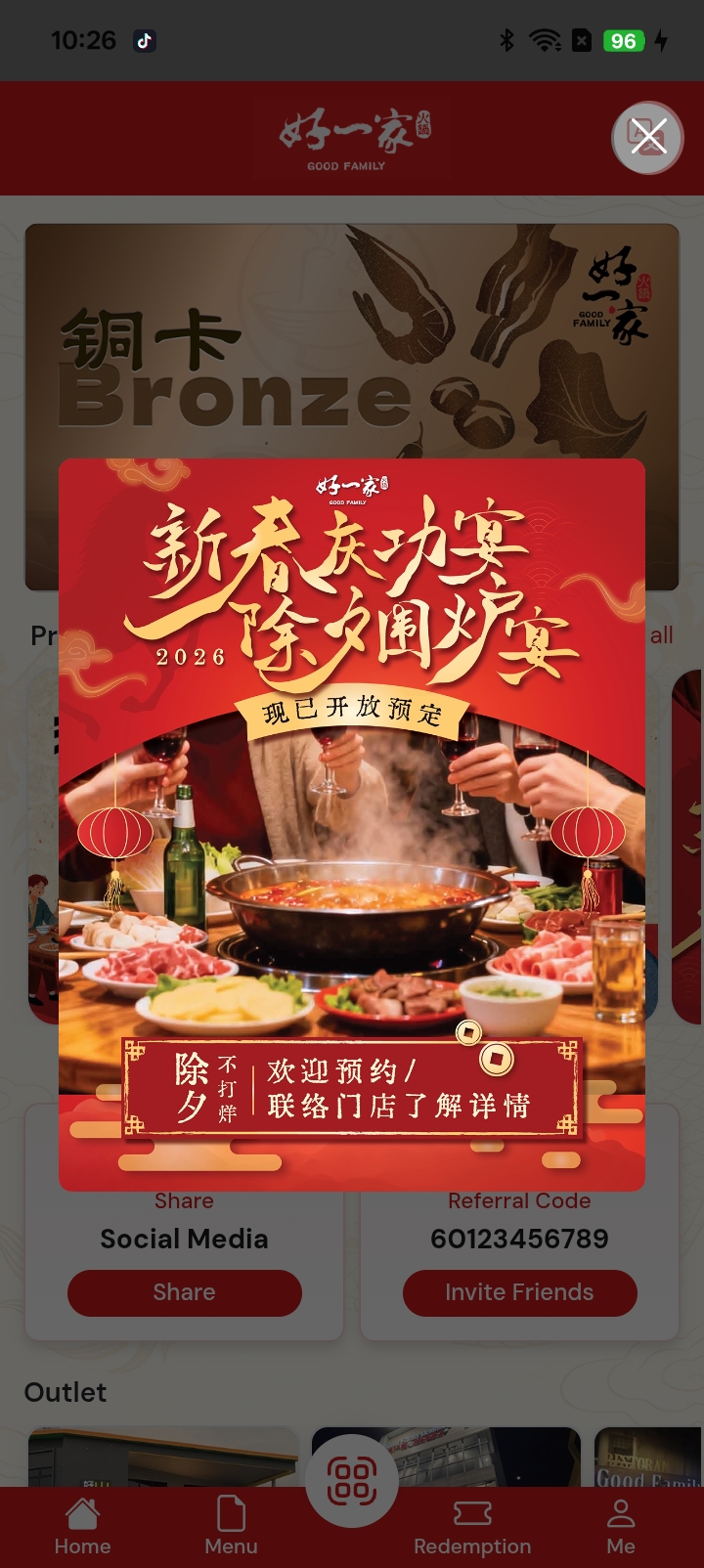The width and height of the screenshot is (704, 1568).
Task: Open the QR code scanner button
Action: coord(352,1481)
